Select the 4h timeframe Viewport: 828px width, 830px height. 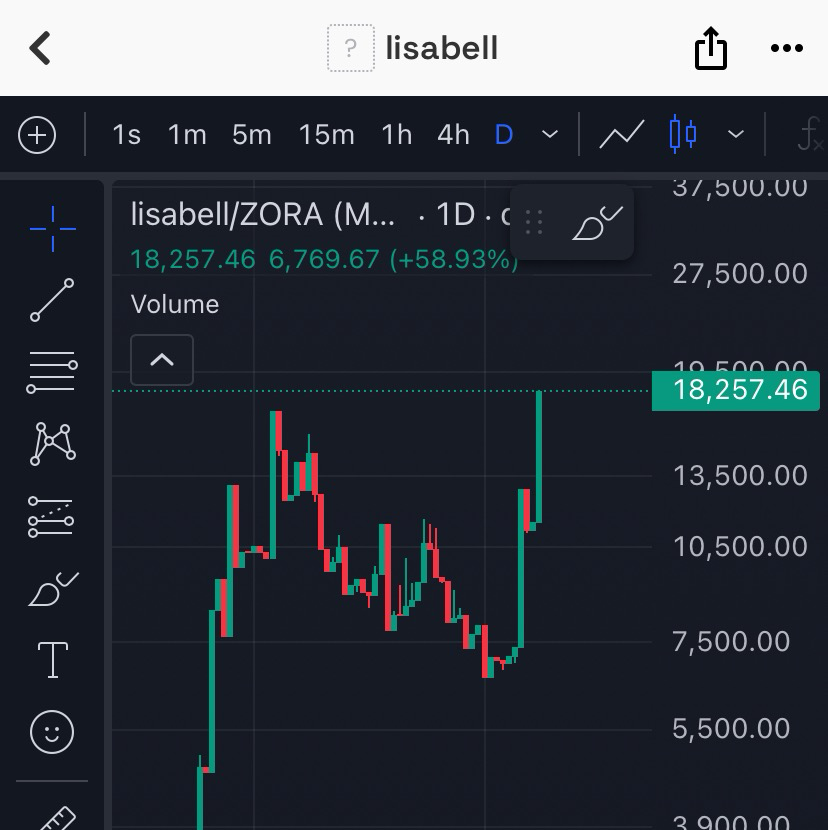point(453,135)
